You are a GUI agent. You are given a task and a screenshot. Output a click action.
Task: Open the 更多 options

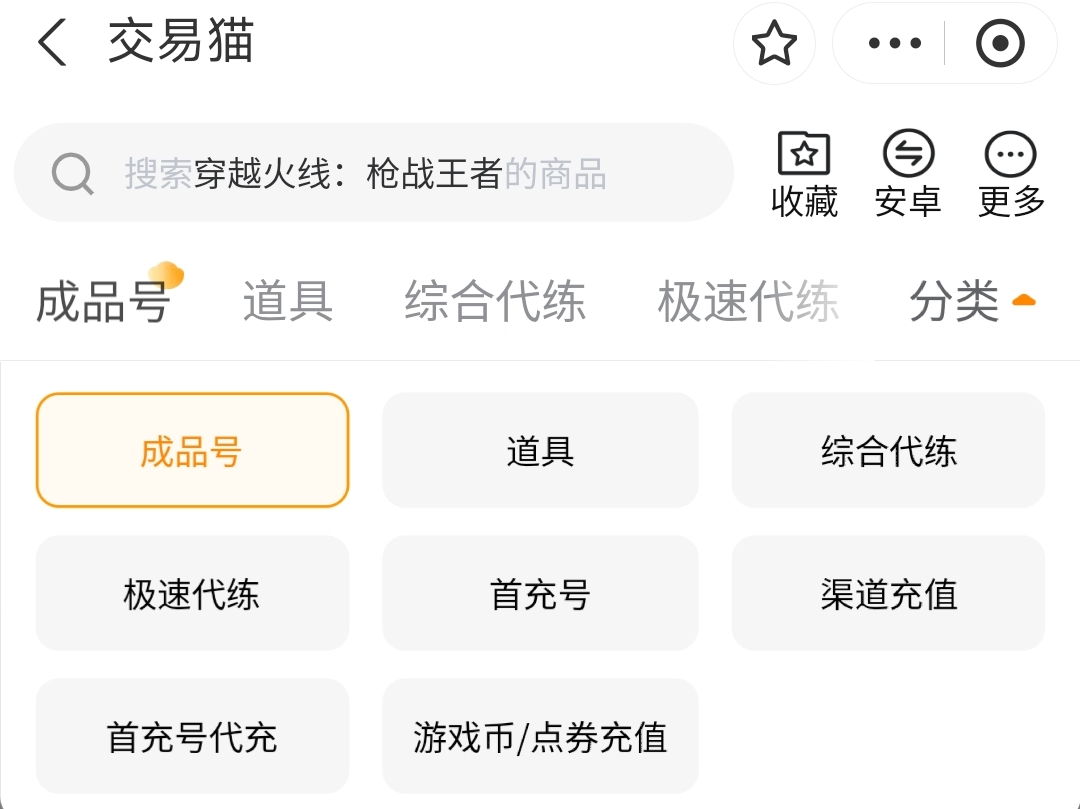point(1011,174)
